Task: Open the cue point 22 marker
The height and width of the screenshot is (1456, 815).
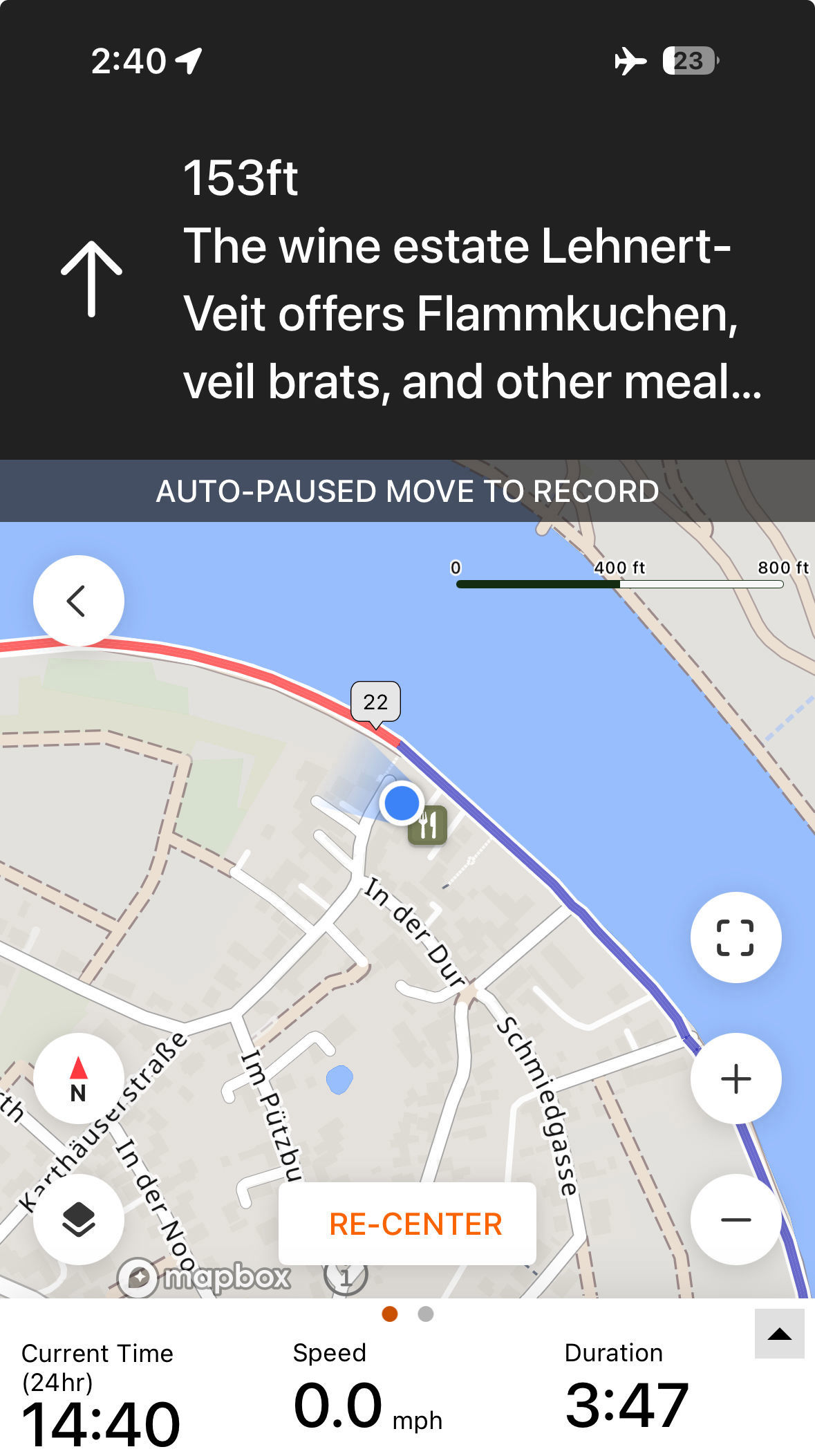Action: coord(375,702)
